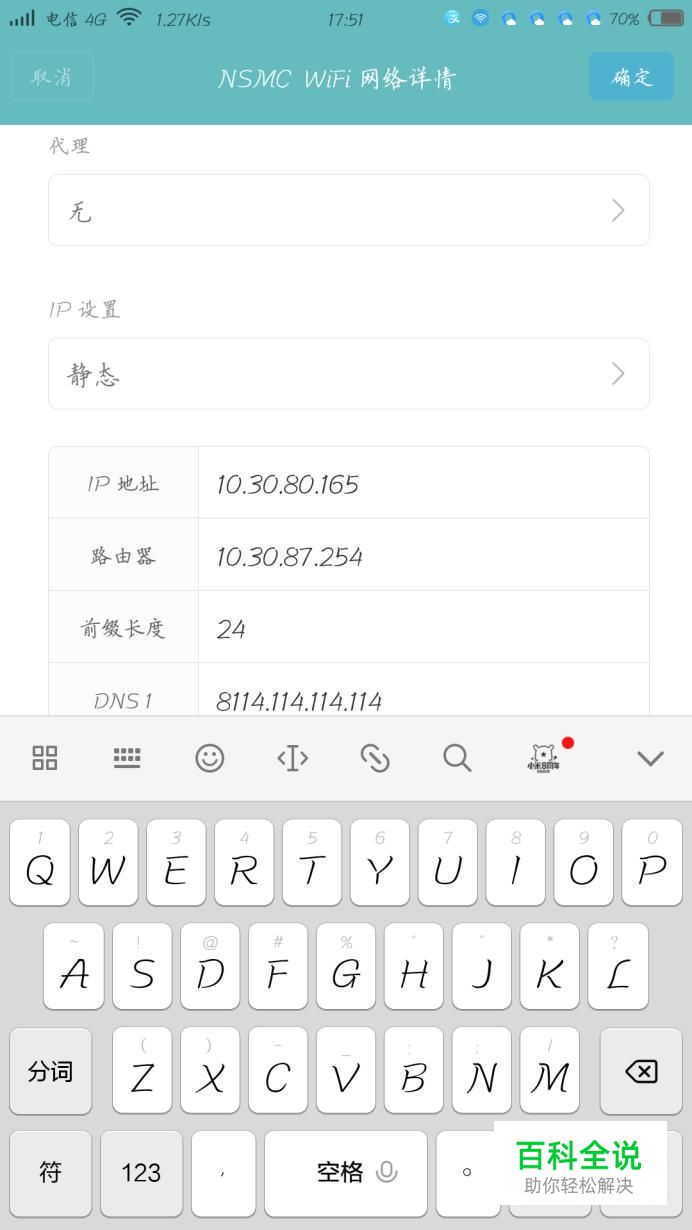Open the clipboard link icon
Screen dimensions: 692x1230
pos(375,758)
